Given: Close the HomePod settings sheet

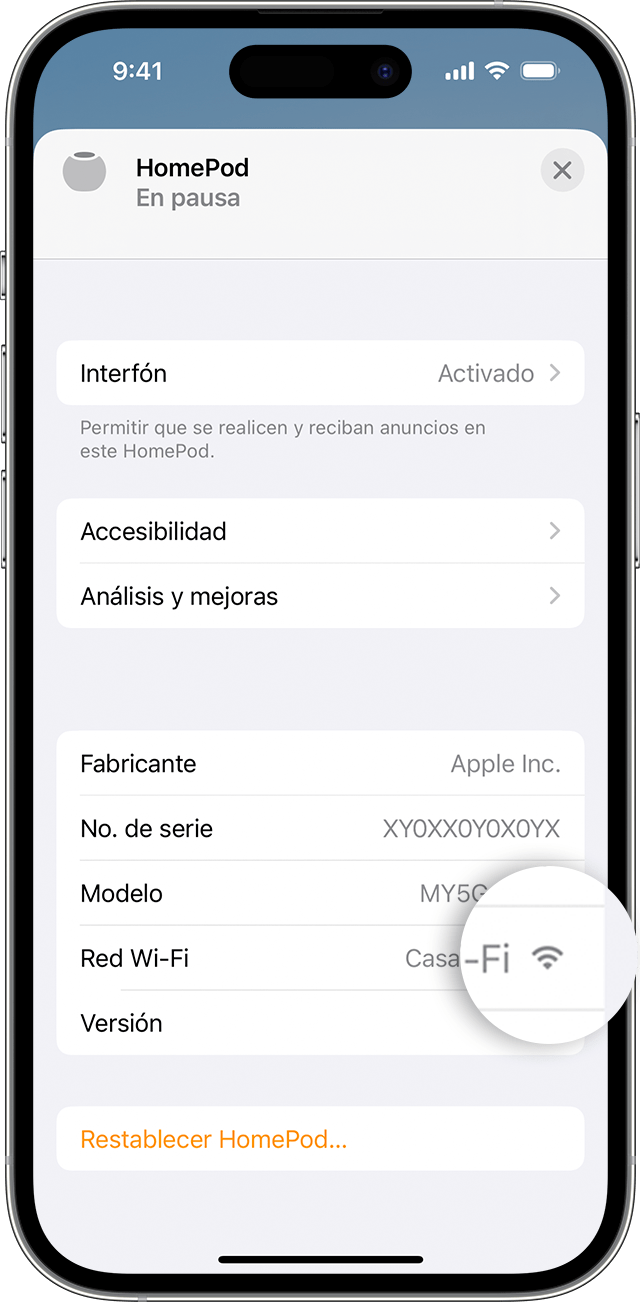Looking at the screenshot, I should [562, 171].
